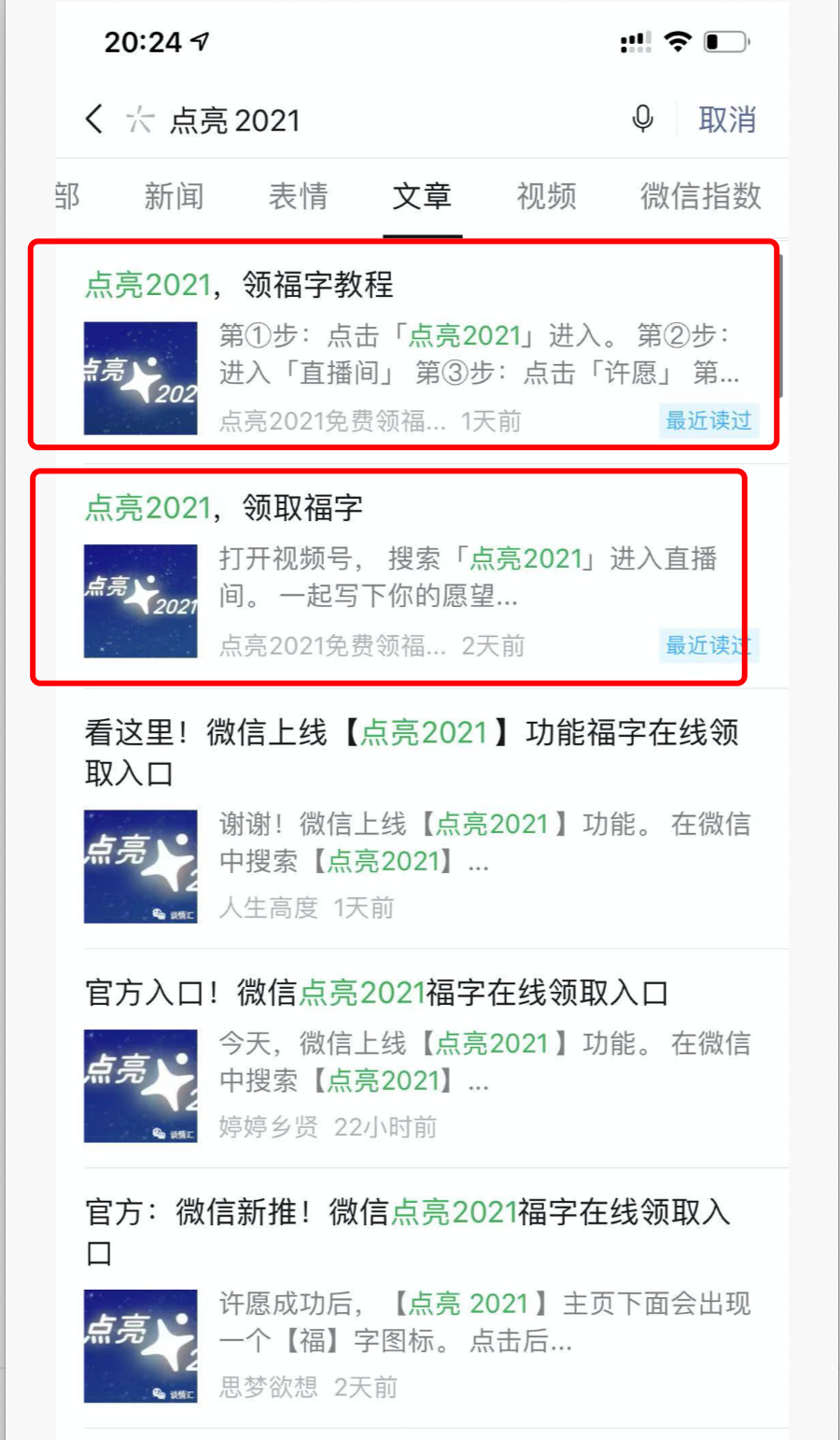Image resolution: width=840 pixels, height=1440 pixels.
Task: Tap 取消 to cancel search
Action: [727, 120]
